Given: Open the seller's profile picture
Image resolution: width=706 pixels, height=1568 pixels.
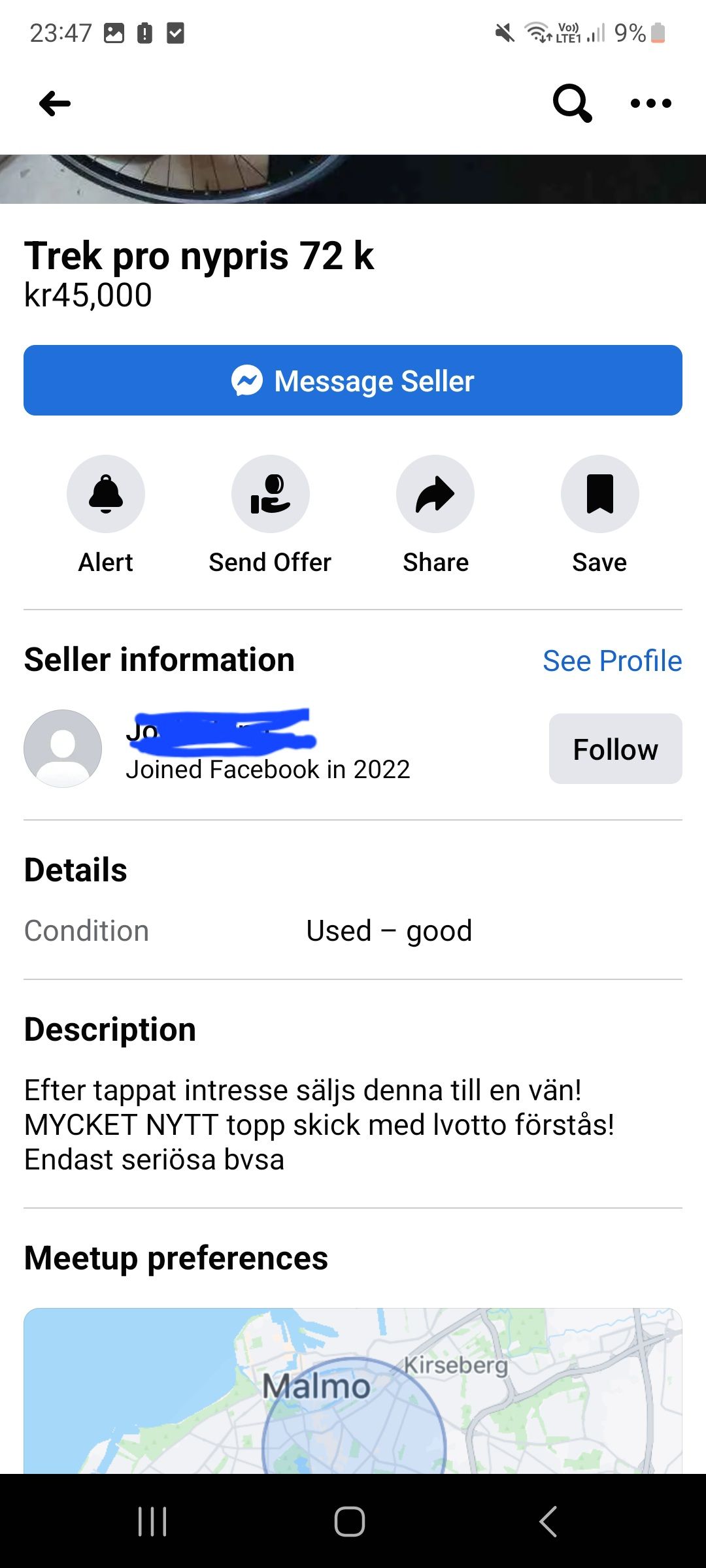Looking at the screenshot, I should tap(63, 749).
